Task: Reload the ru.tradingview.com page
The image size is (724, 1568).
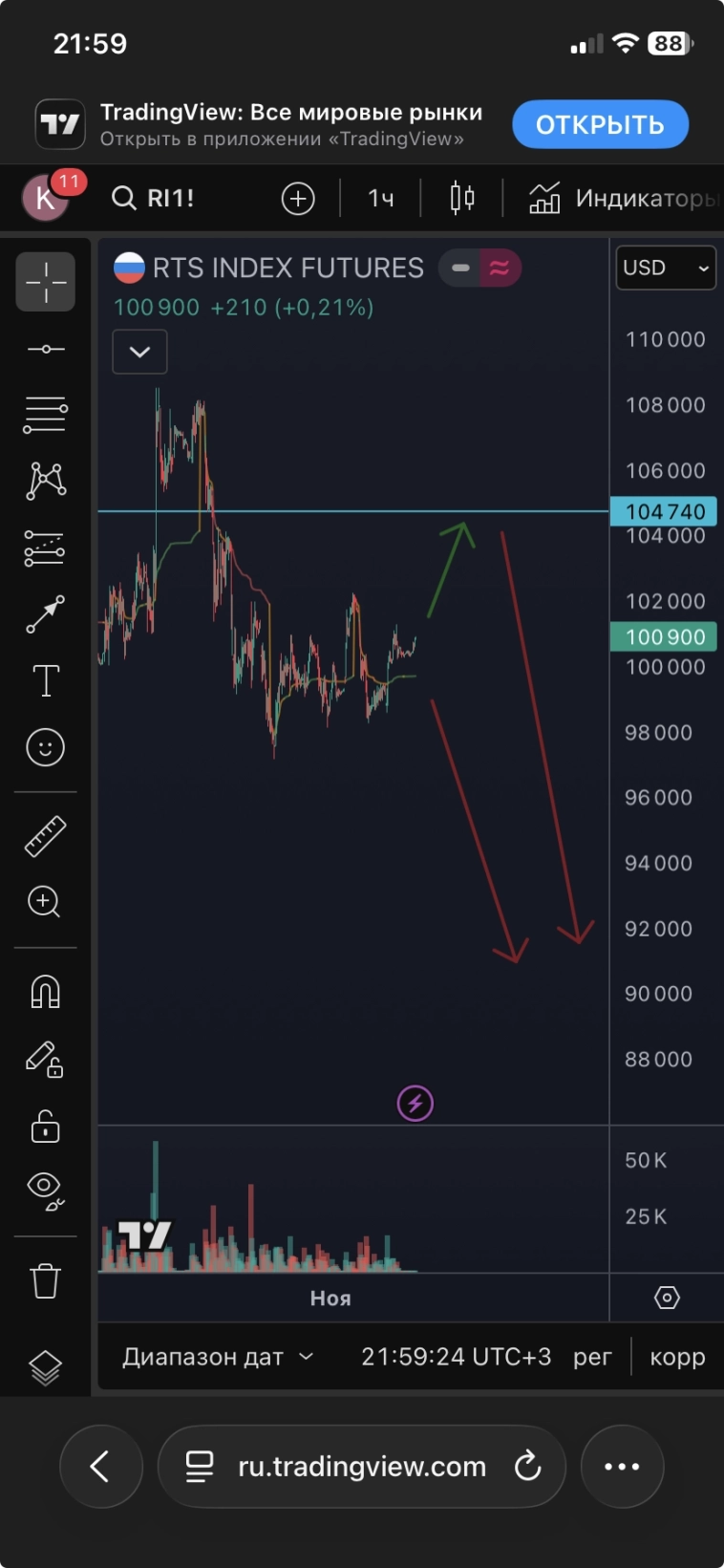Action: click(x=527, y=1467)
